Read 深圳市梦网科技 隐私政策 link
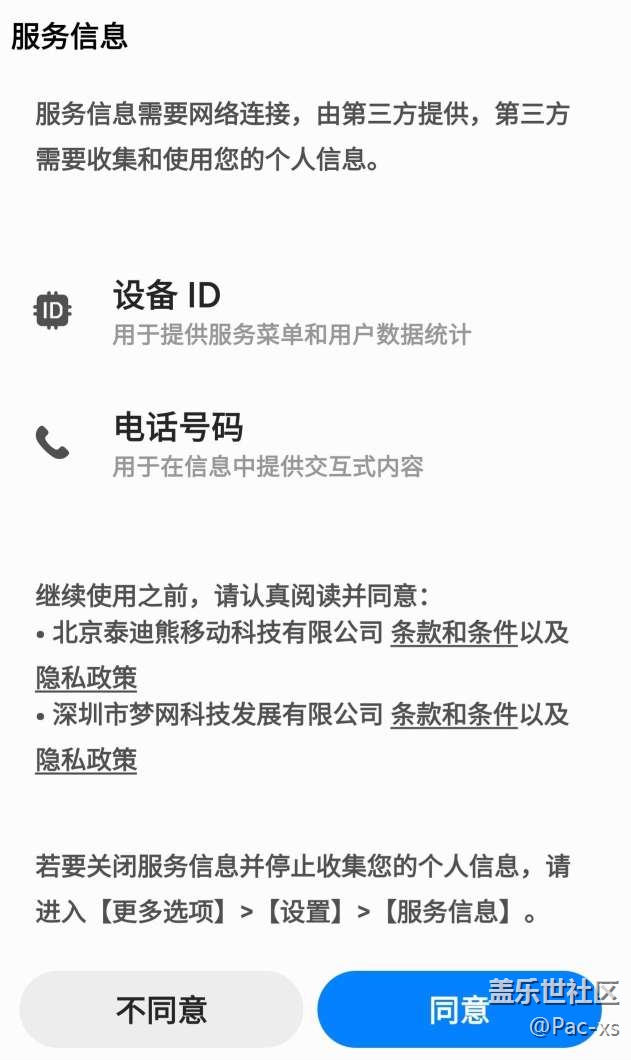Image resolution: width=631 pixels, height=1060 pixels. [x=86, y=760]
